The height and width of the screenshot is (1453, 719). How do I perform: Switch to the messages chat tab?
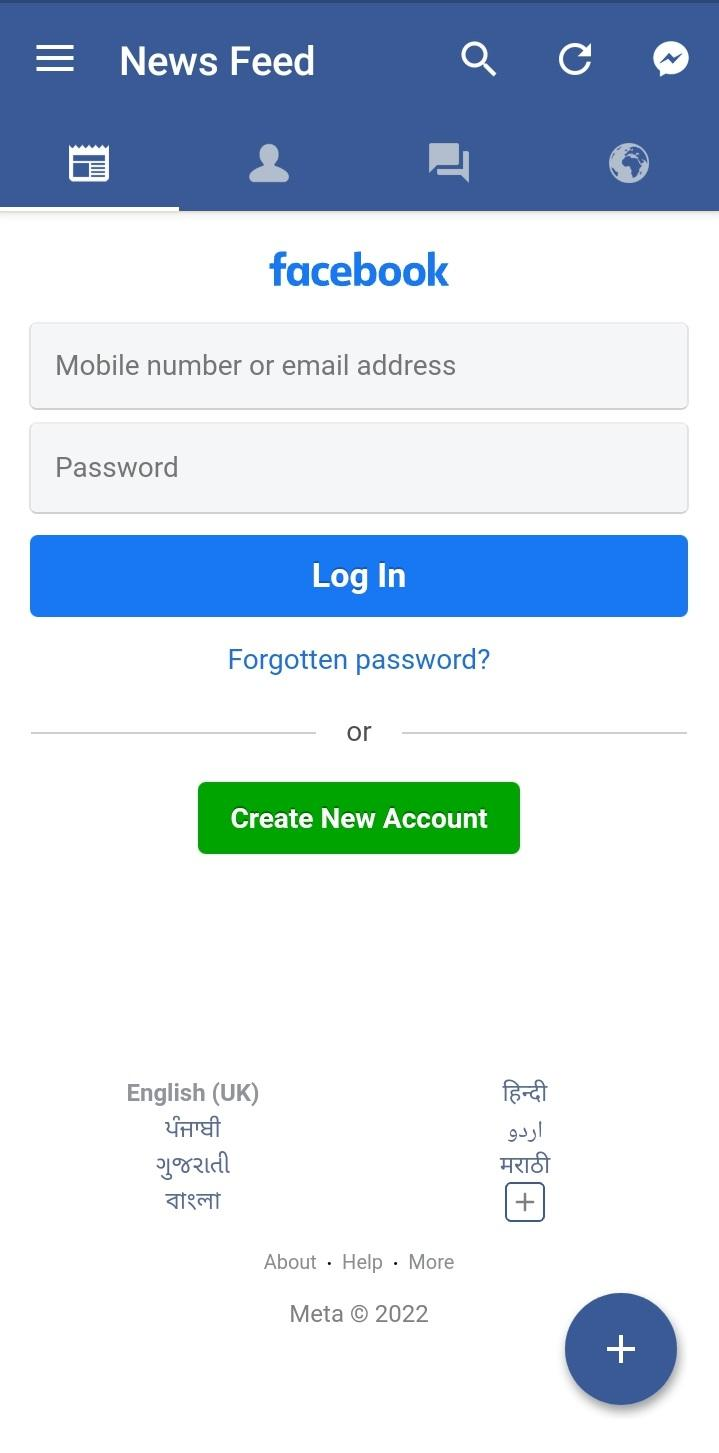pos(449,163)
